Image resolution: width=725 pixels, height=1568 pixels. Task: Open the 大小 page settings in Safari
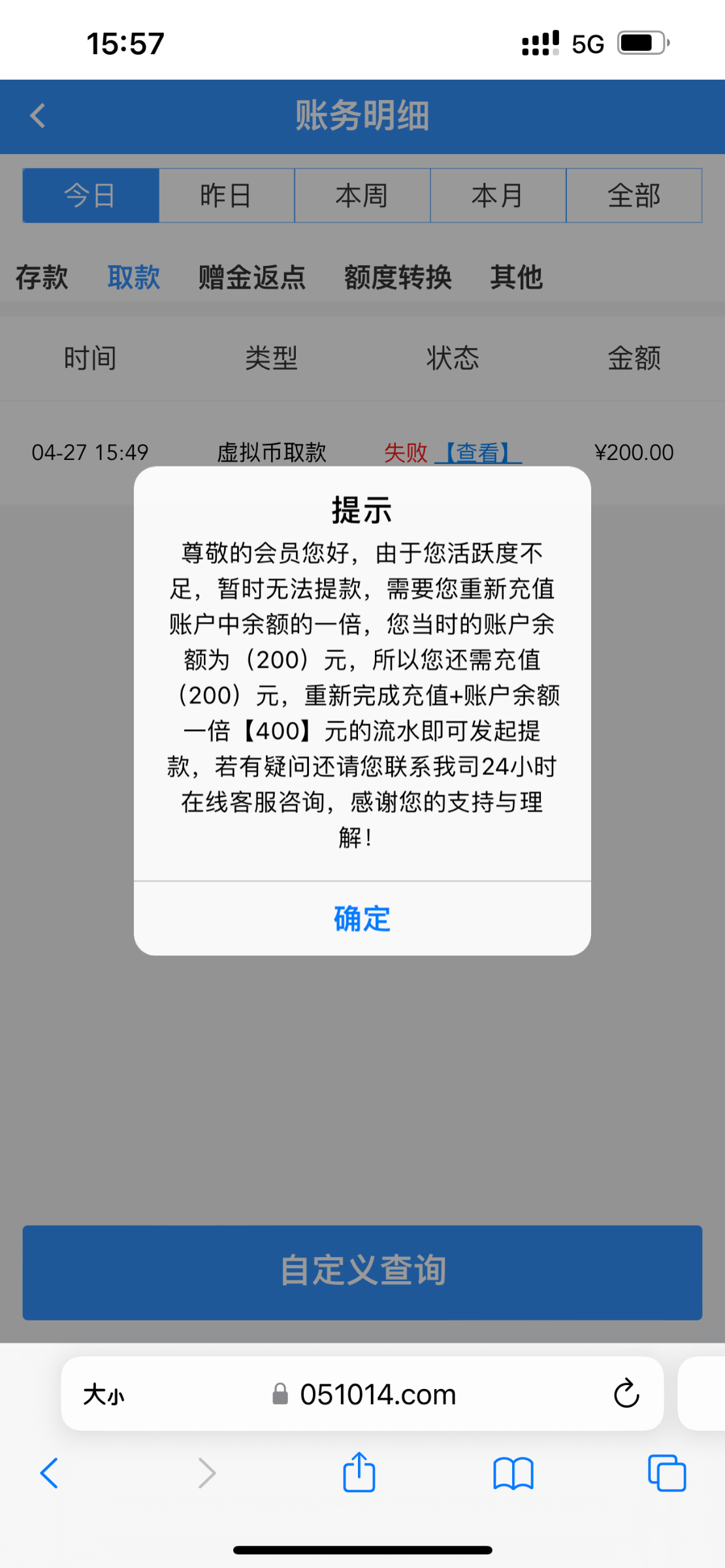coord(103,1395)
